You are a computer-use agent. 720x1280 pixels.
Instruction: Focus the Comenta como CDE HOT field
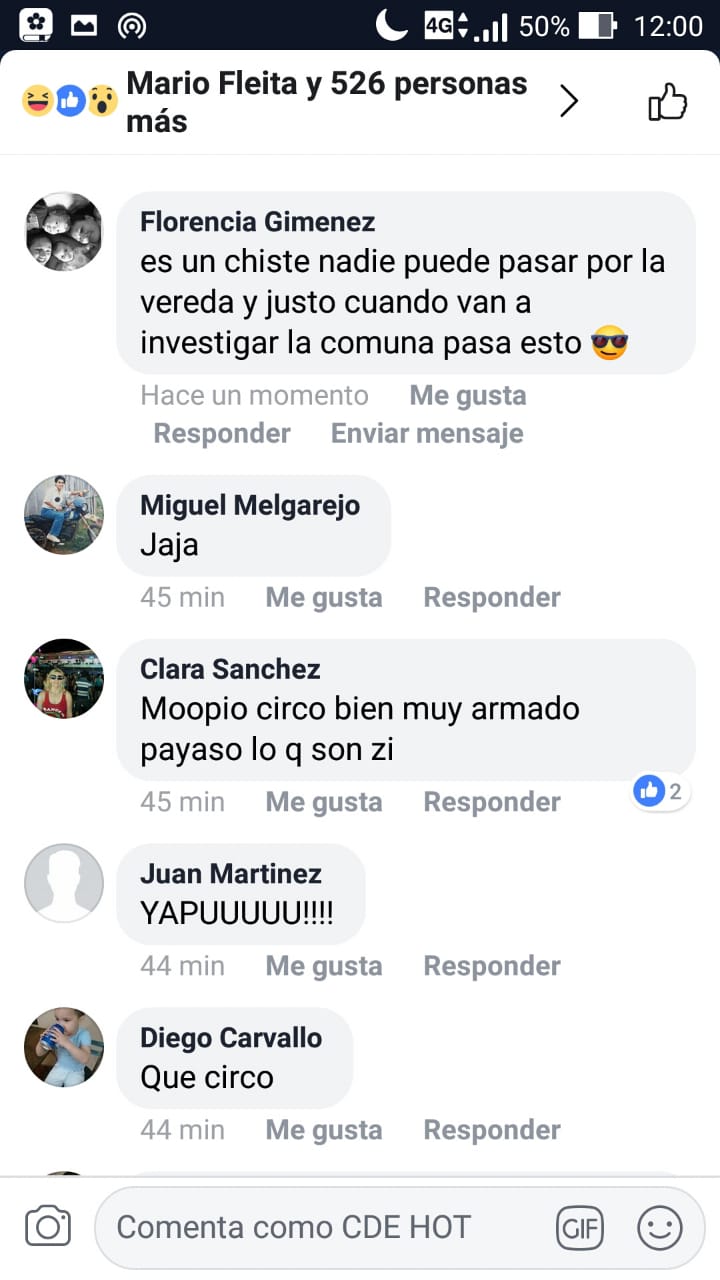click(320, 1227)
